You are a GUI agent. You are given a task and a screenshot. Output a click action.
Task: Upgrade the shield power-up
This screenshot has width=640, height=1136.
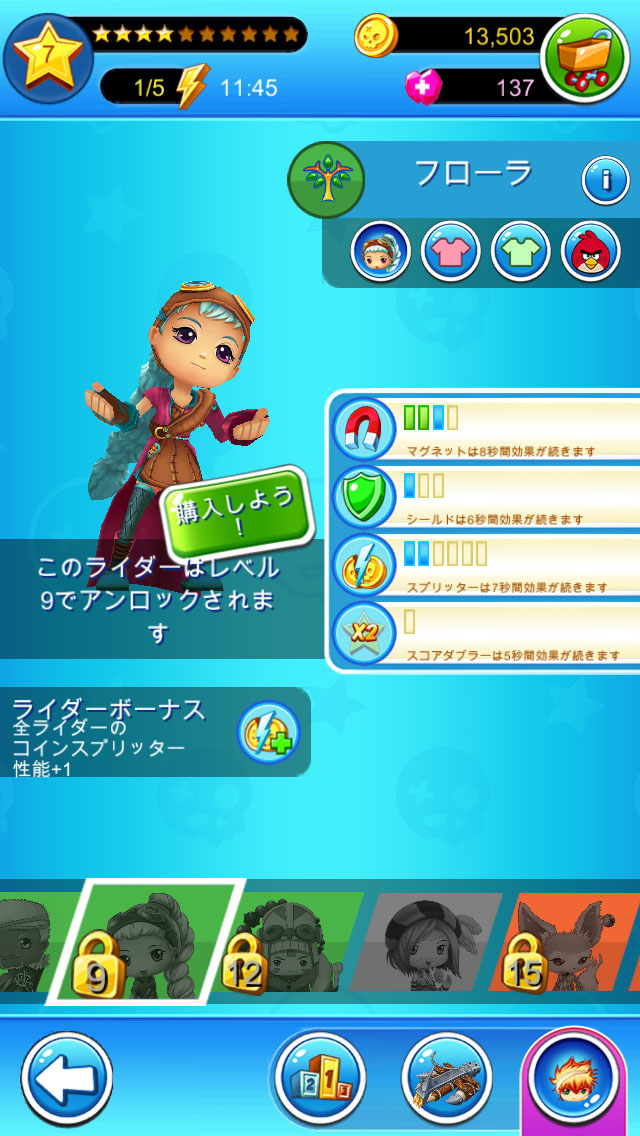tap(364, 498)
